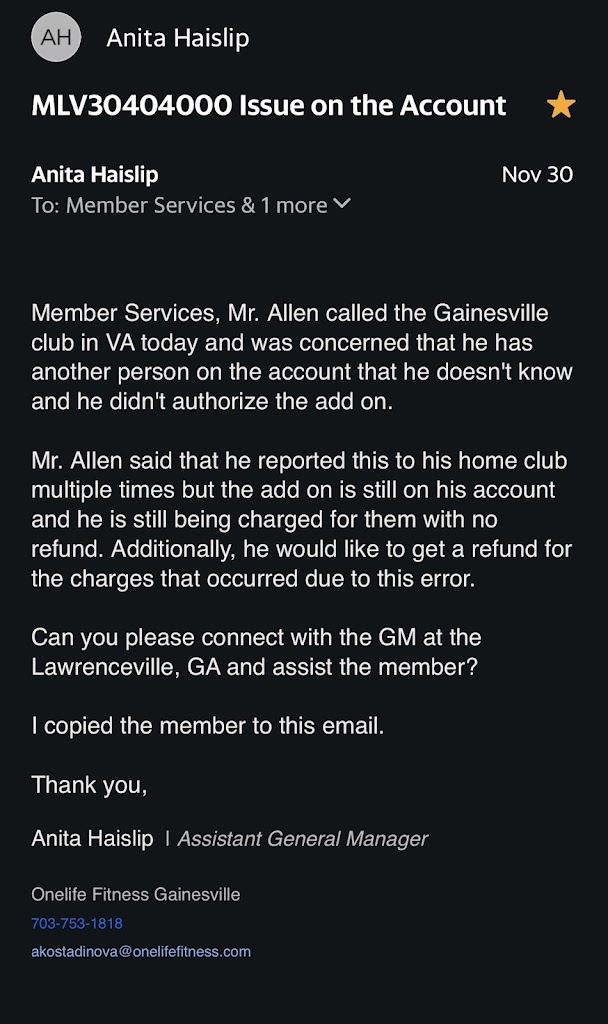Image resolution: width=608 pixels, height=1024 pixels.
Task: Toggle the star on this email
Action: pos(561,105)
